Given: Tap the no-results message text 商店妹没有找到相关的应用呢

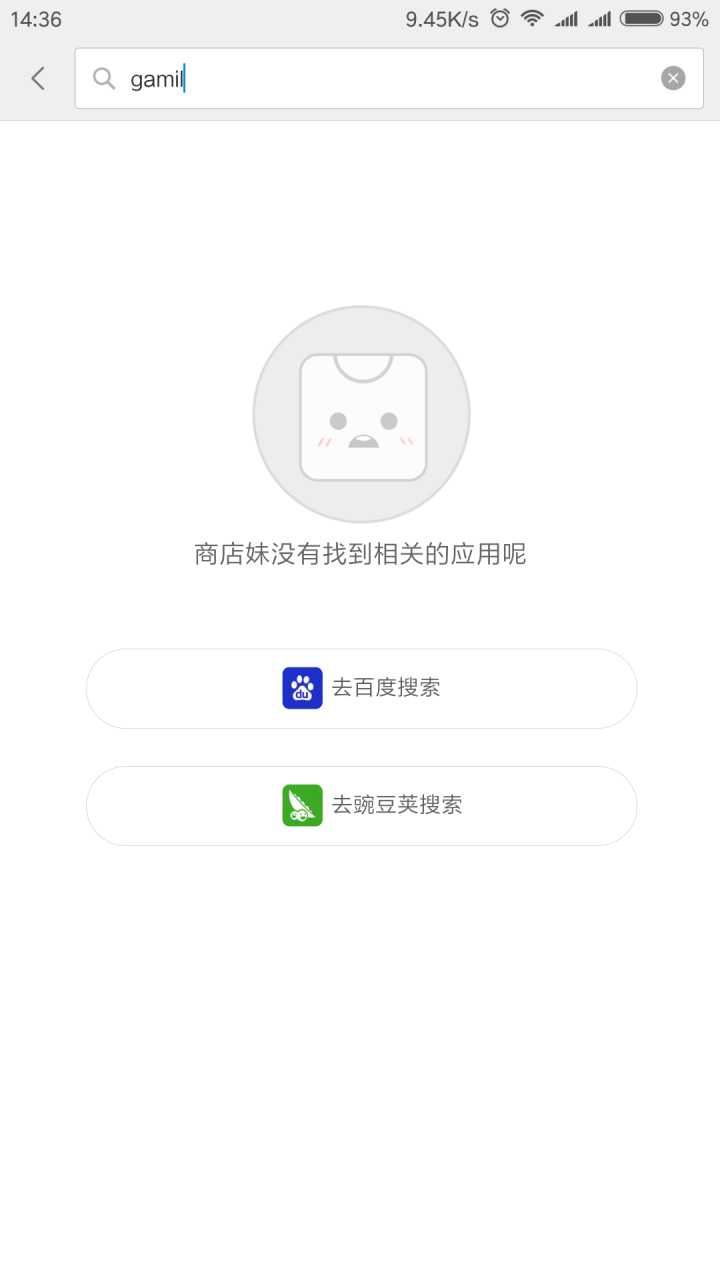Looking at the screenshot, I should coord(361,553).
